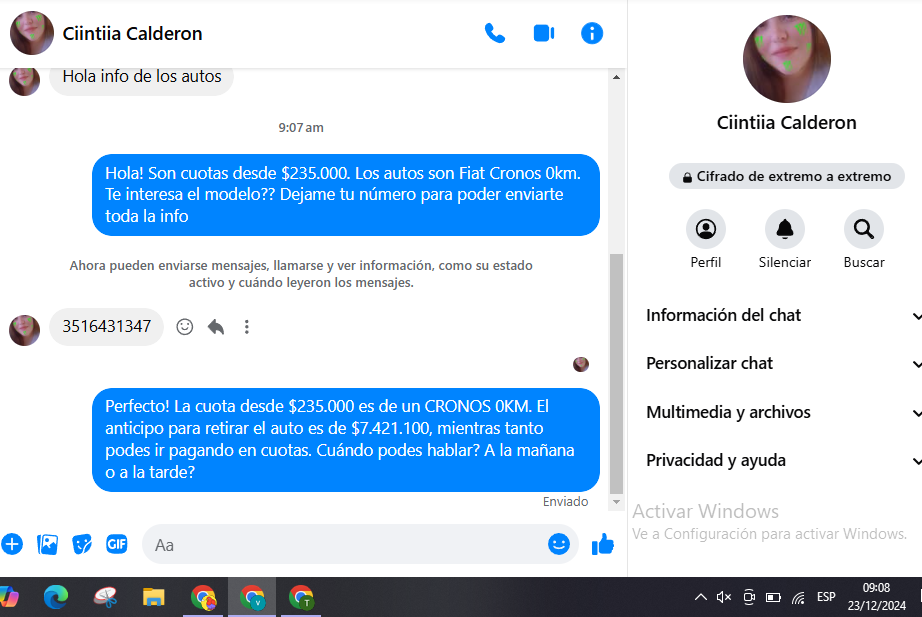
Task: Open the GIF picker
Action: [117, 544]
